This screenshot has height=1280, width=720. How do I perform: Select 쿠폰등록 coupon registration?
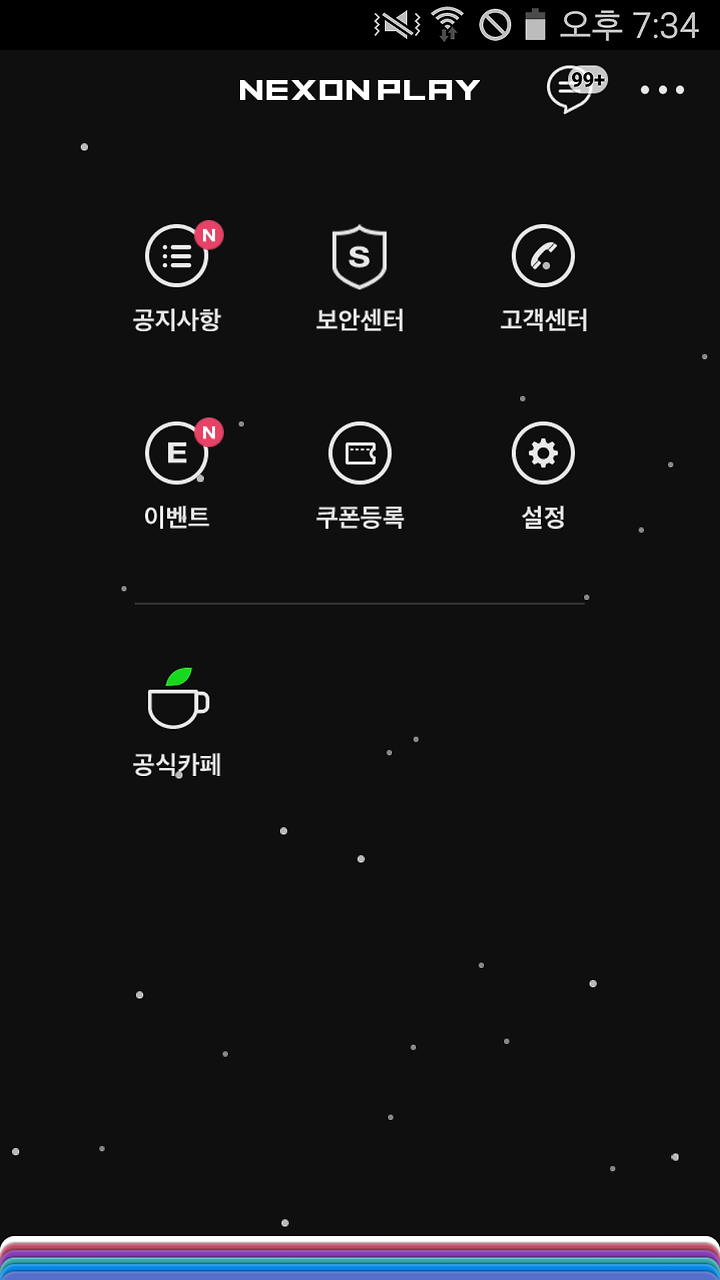360,474
